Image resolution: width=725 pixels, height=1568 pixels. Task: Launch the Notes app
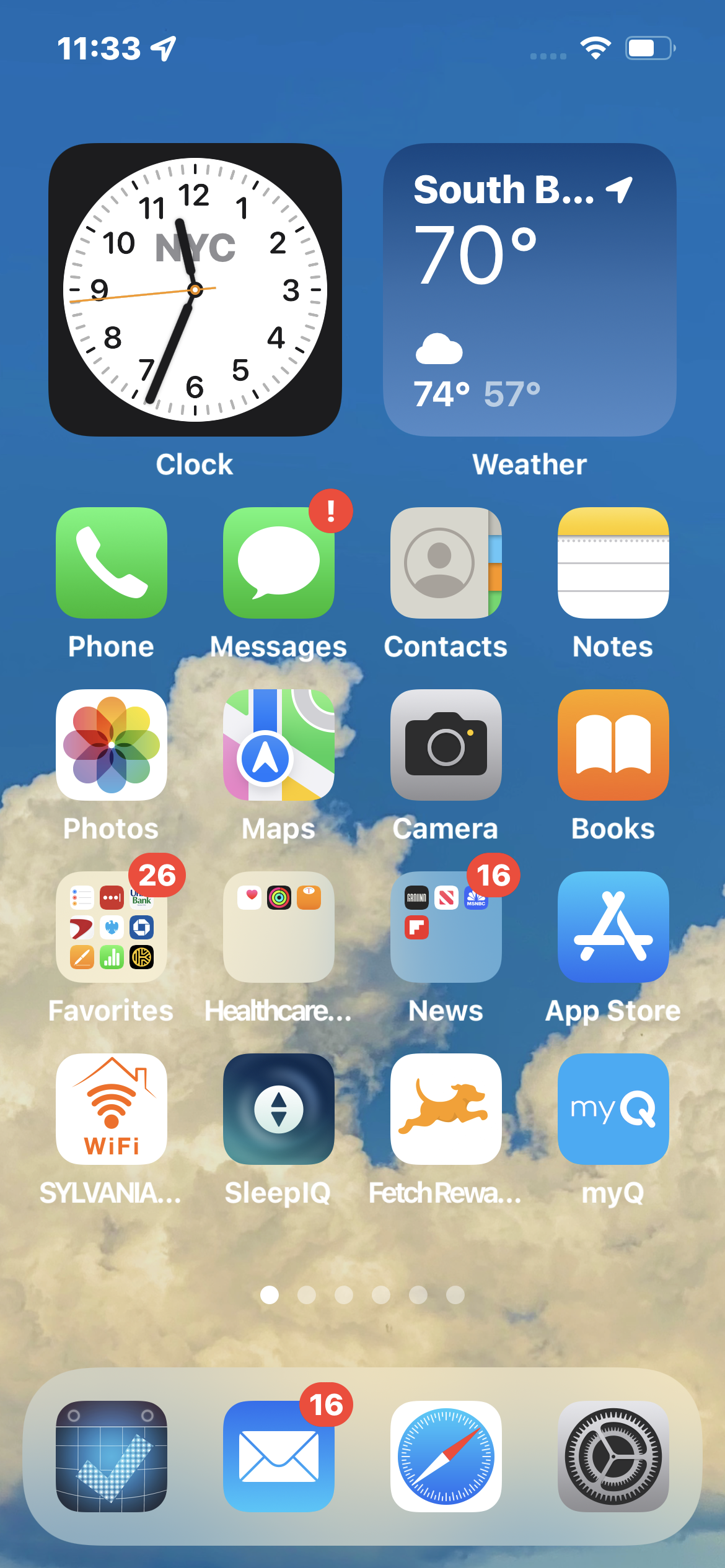point(613,562)
